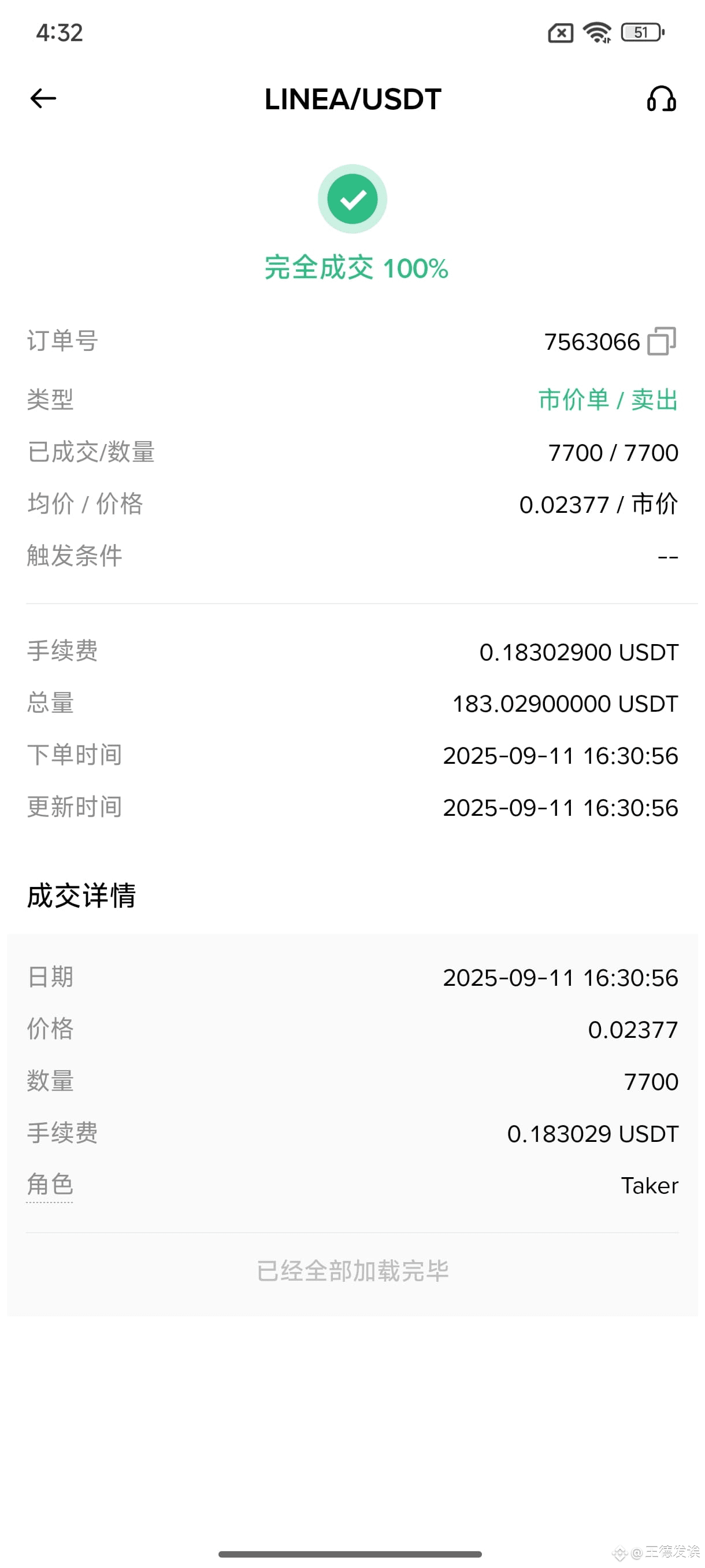Go back from the LINEA/USDT order page
The image size is (705, 1568).
43,99
